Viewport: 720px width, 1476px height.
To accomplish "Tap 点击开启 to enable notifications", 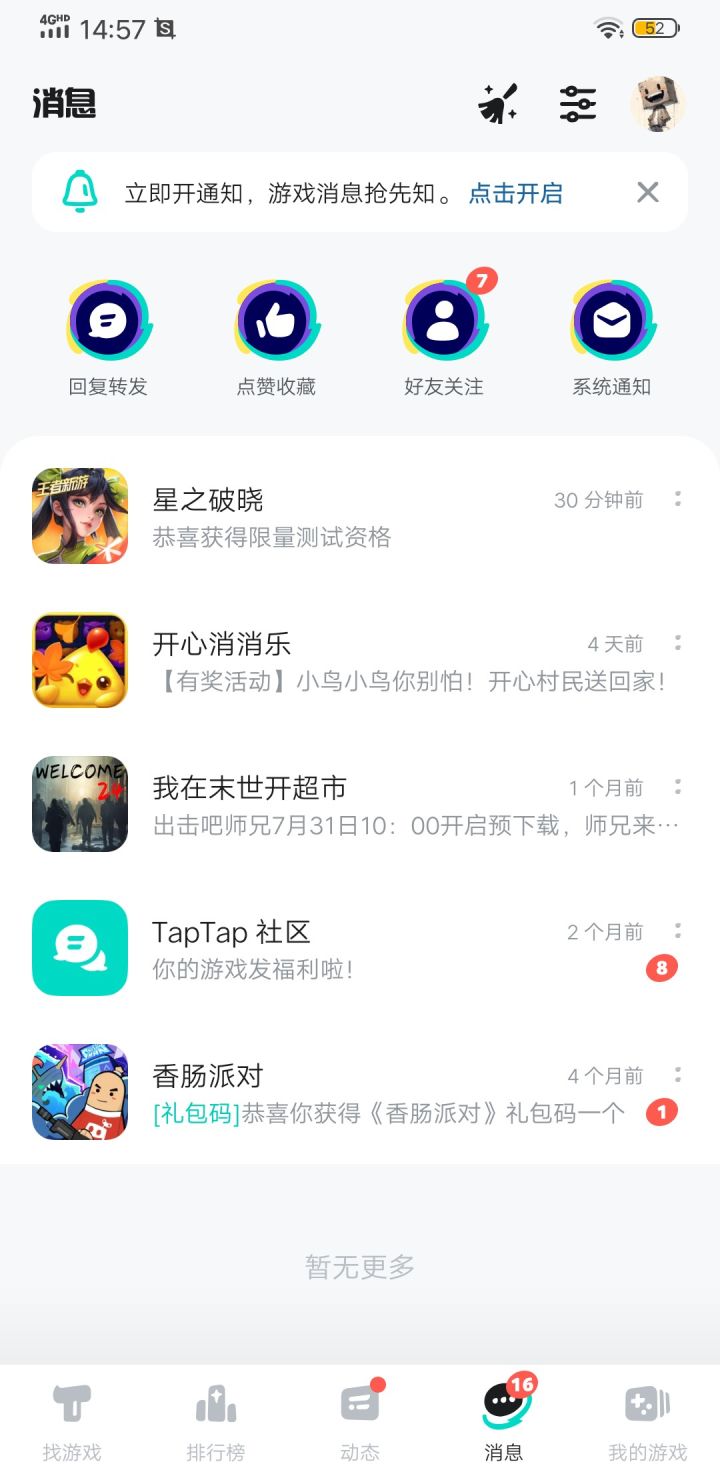I will click(515, 193).
